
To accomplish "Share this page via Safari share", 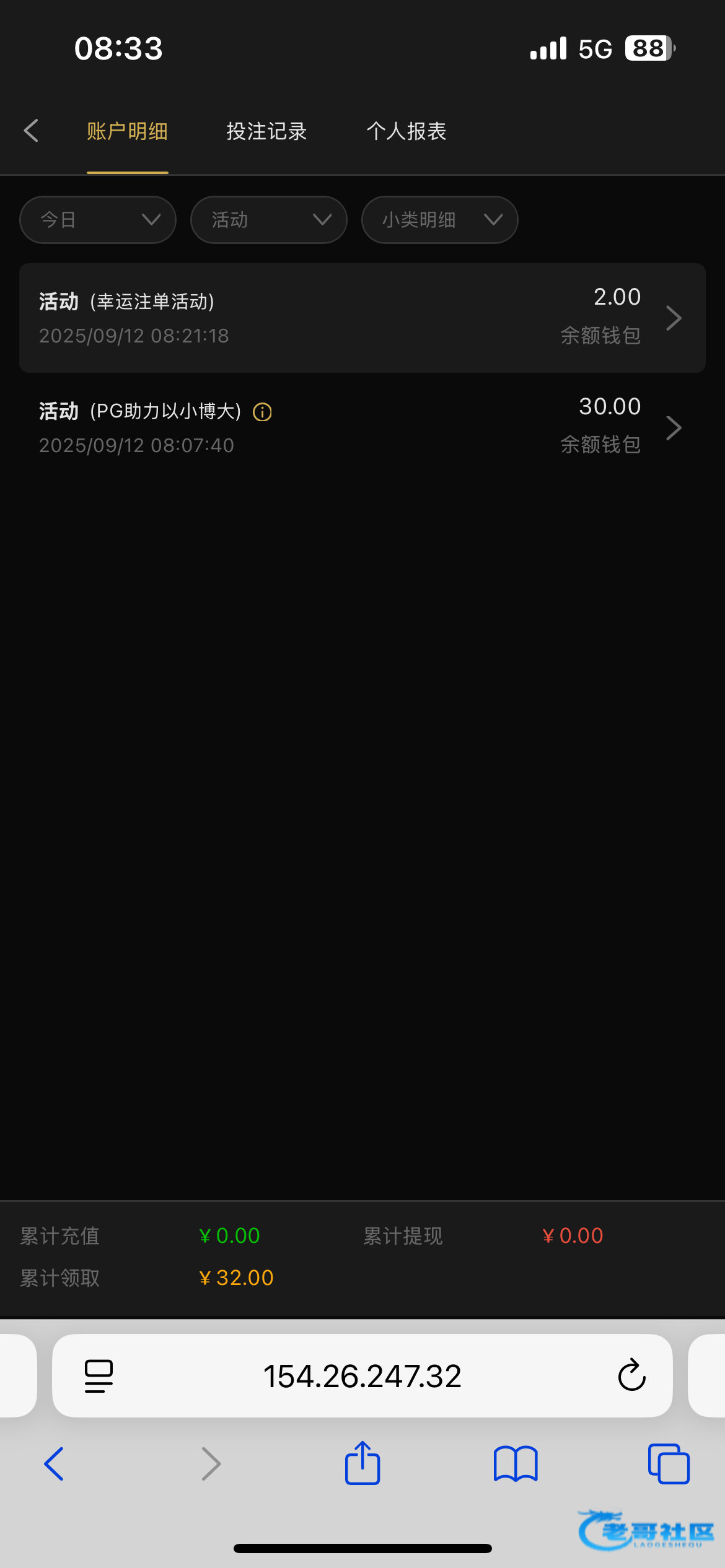I will tap(362, 1463).
